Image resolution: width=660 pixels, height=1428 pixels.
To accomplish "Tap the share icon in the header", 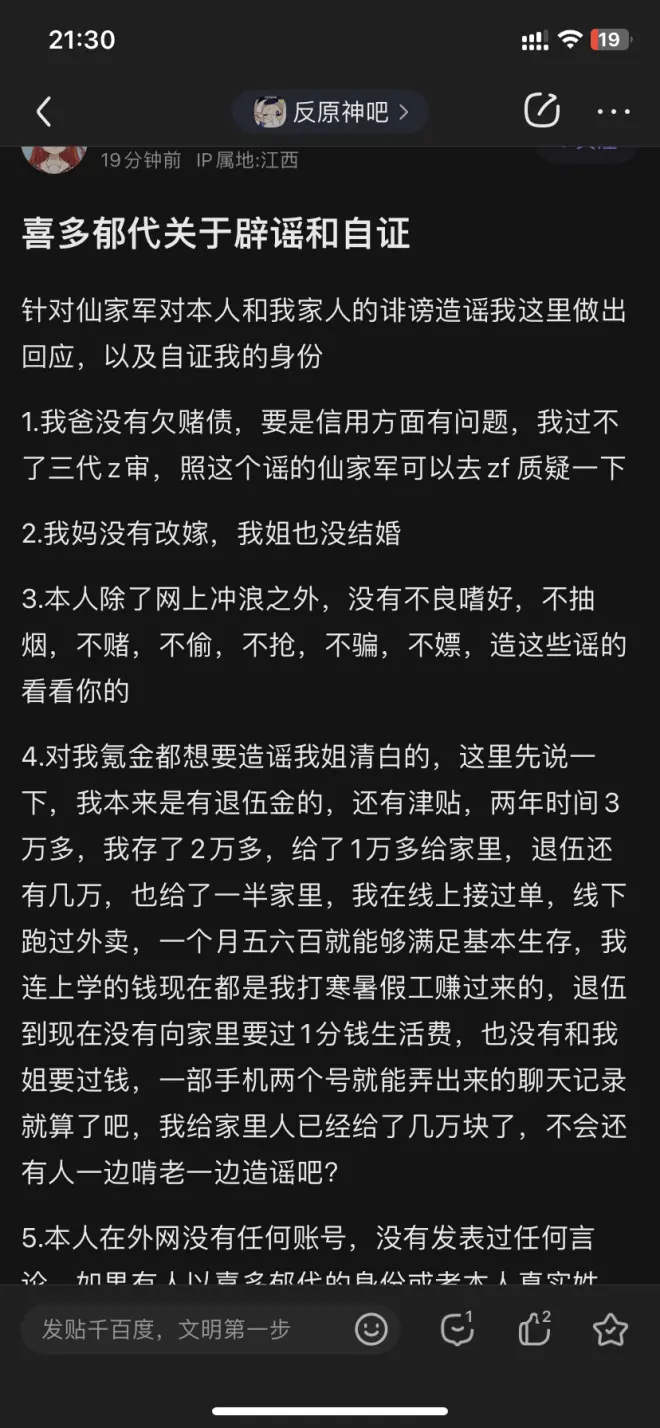I will (542, 111).
